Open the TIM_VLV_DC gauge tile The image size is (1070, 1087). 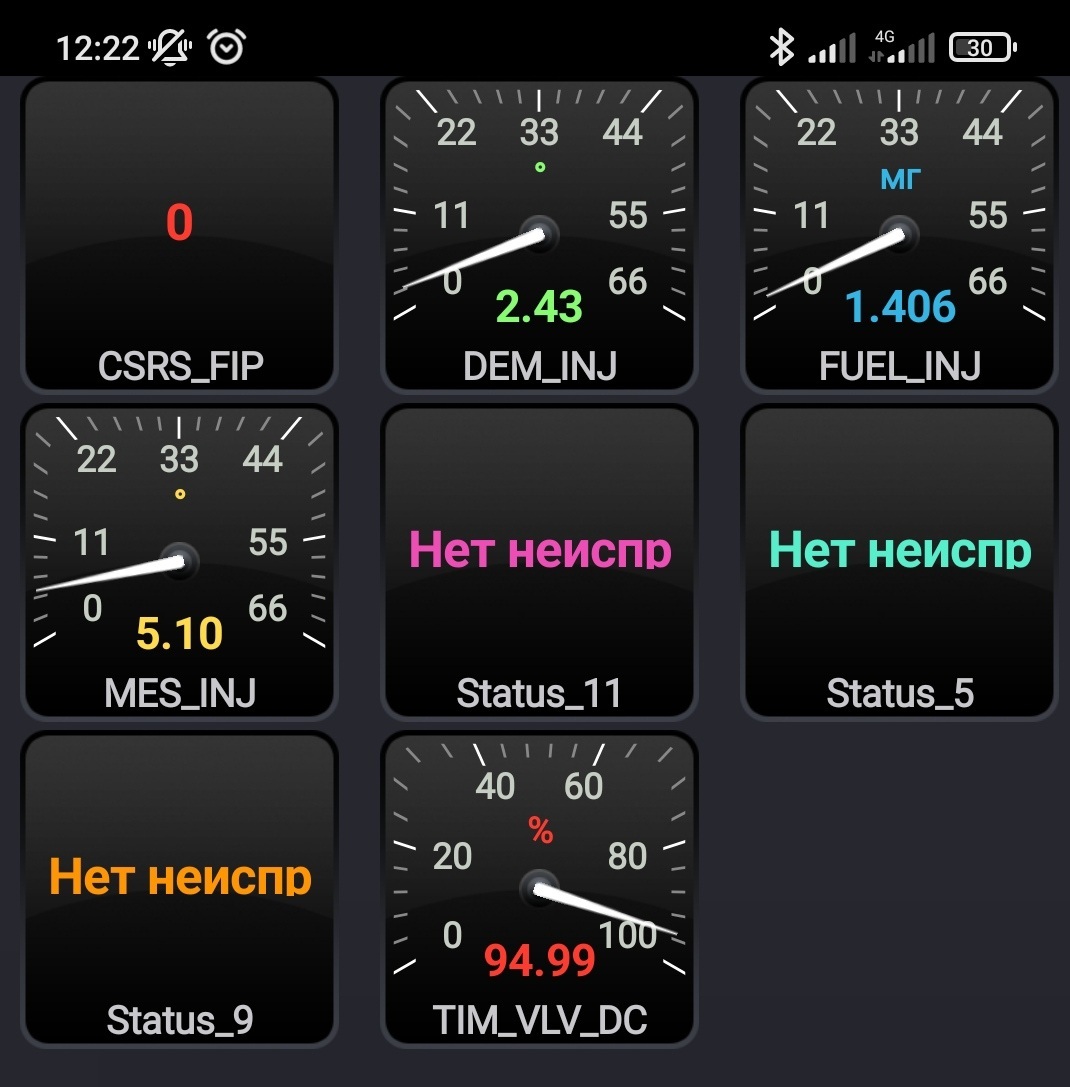click(540, 889)
